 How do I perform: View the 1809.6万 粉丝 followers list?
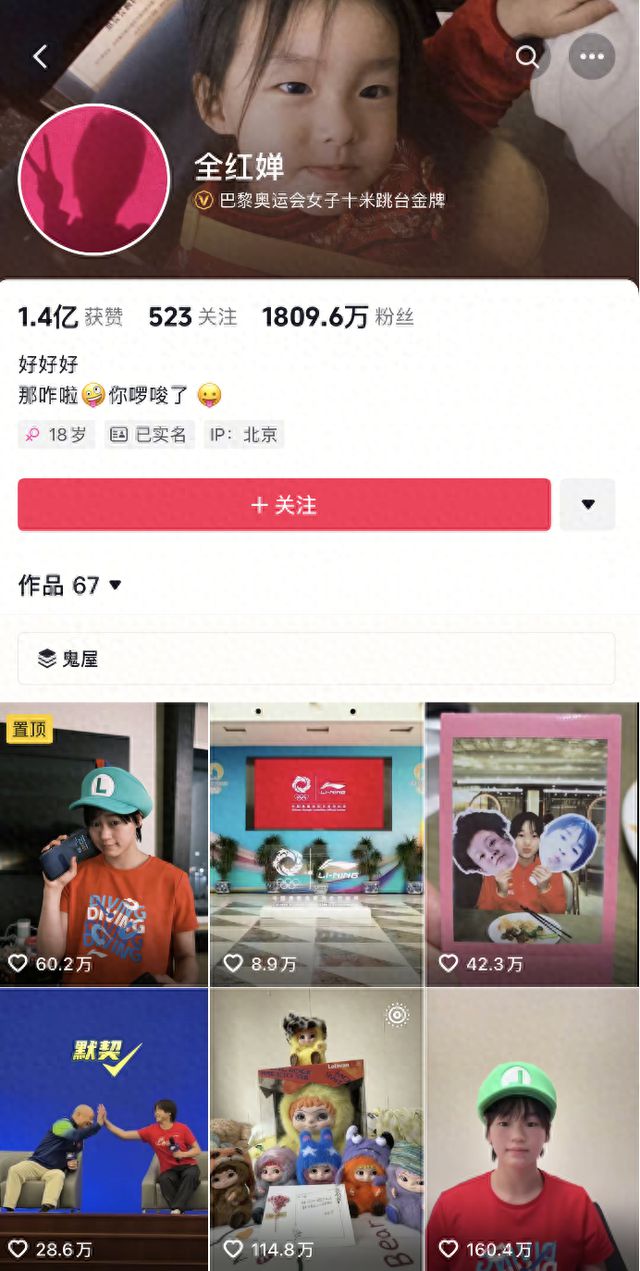pos(337,318)
